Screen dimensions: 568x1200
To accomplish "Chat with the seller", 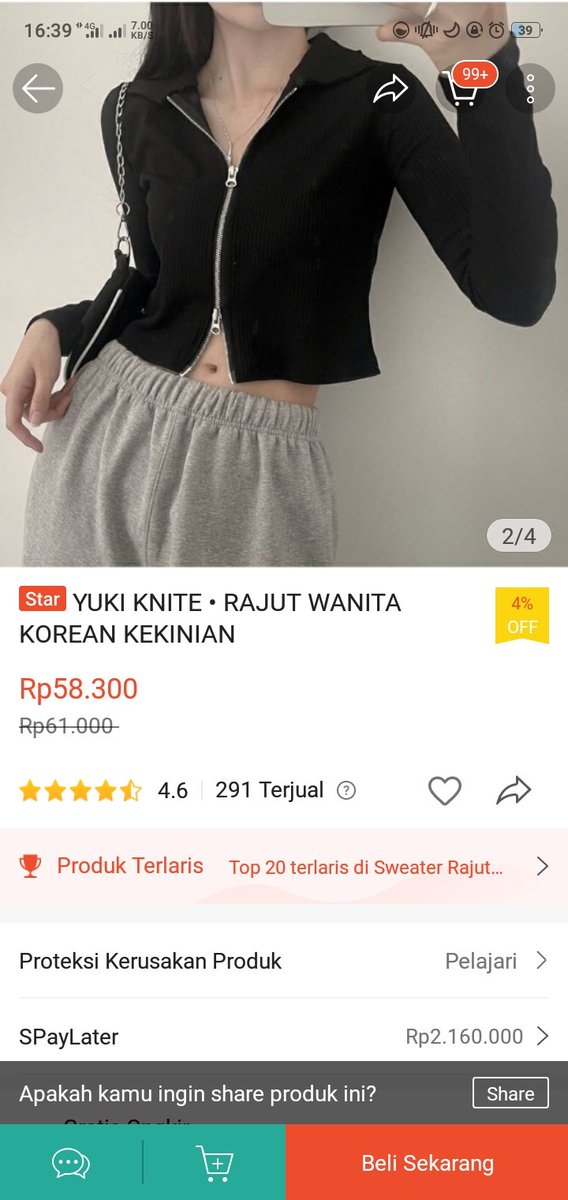I will pos(71,1162).
